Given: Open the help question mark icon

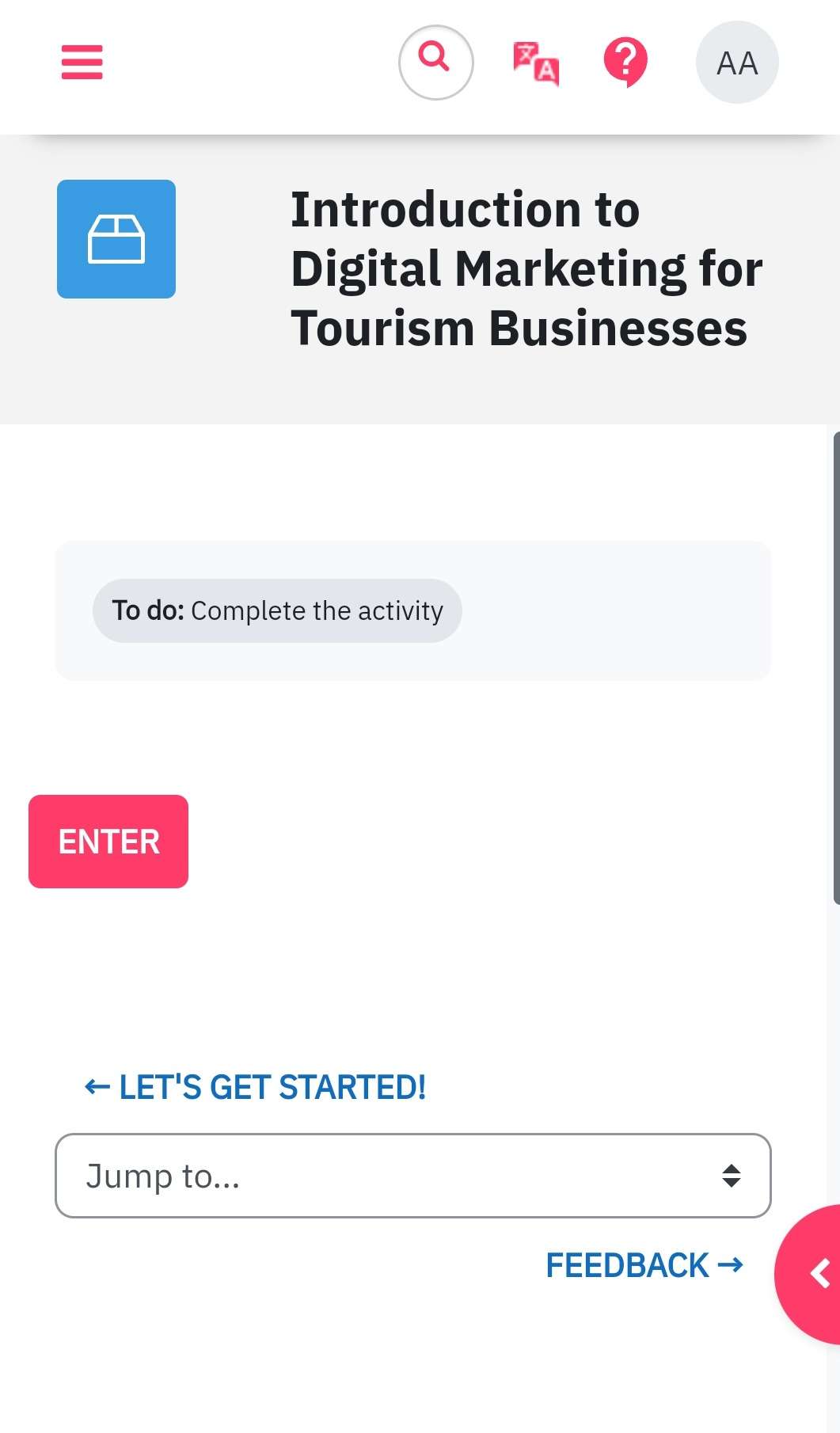Looking at the screenshot, I should 625,63.
